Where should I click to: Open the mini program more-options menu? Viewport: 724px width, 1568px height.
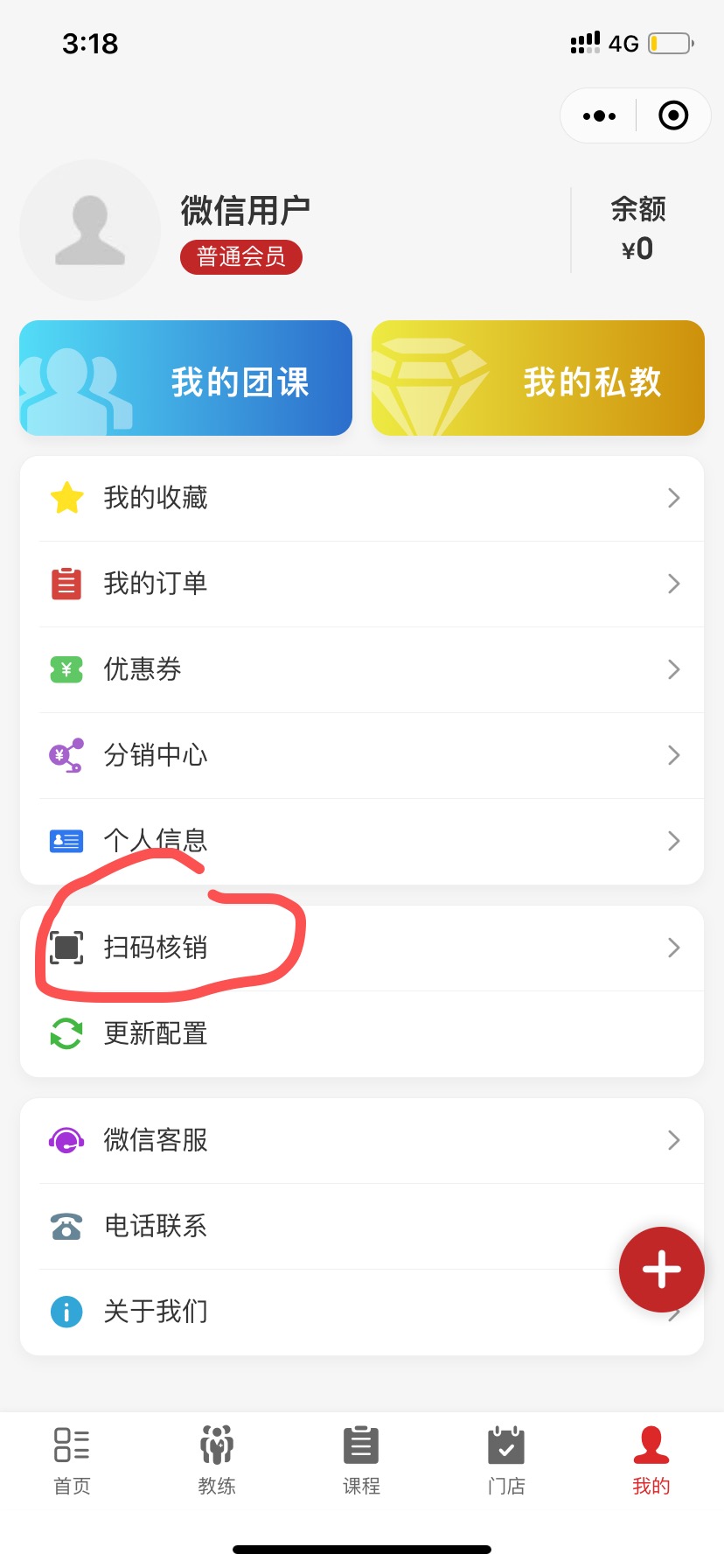599,115
